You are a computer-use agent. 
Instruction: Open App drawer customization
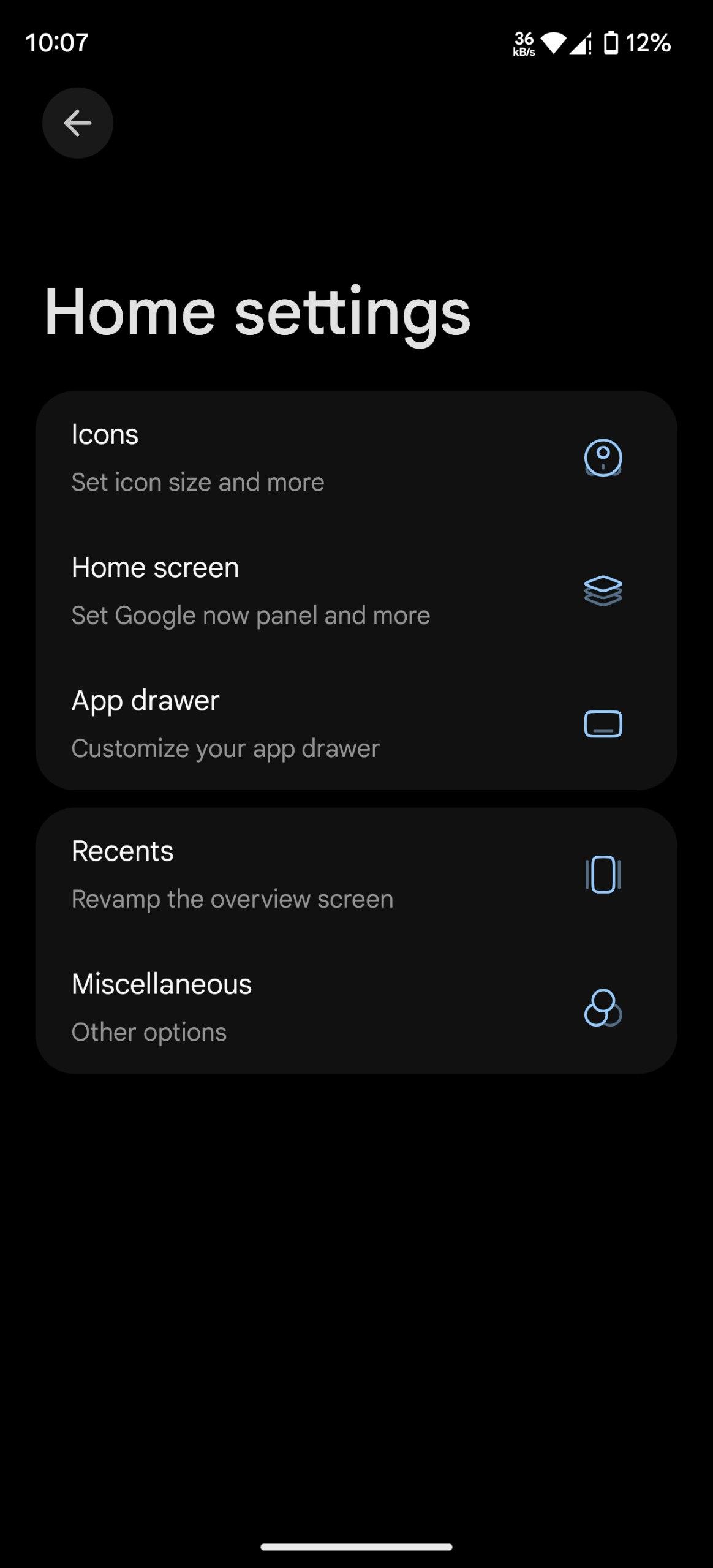coord(356,724)
